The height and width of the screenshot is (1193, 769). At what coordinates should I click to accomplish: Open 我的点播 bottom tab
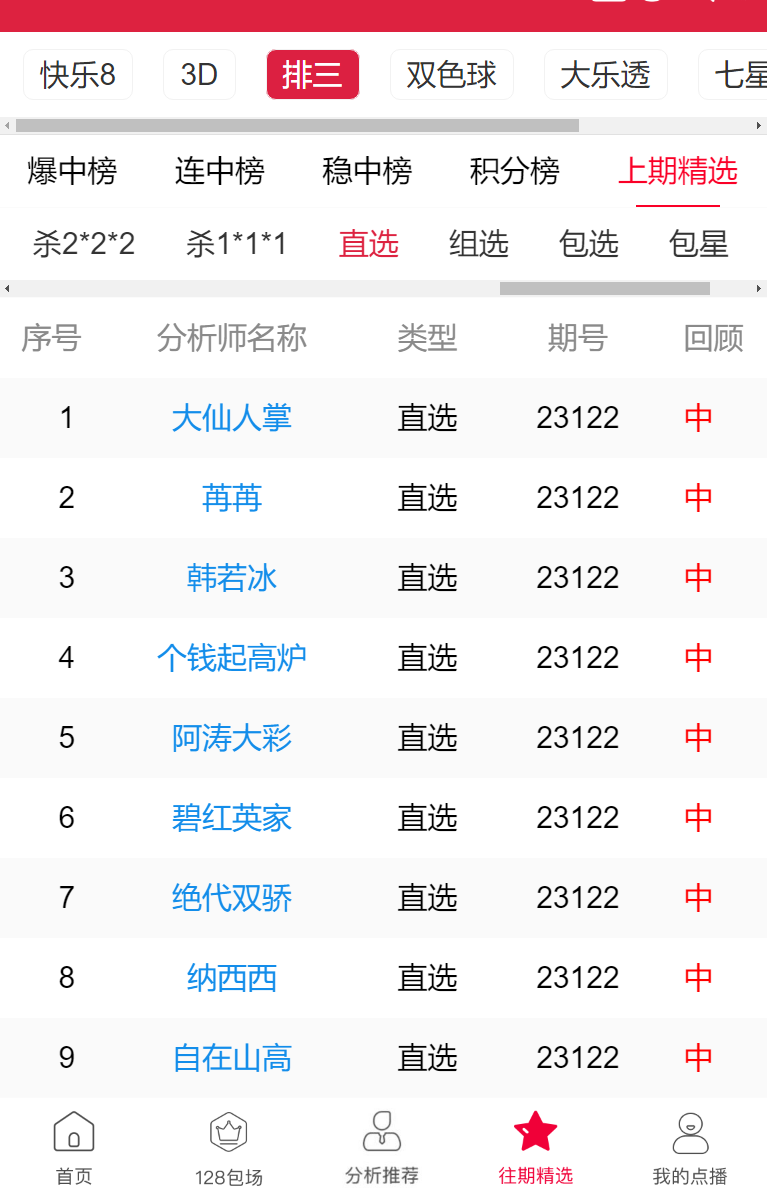[689, 1147]
